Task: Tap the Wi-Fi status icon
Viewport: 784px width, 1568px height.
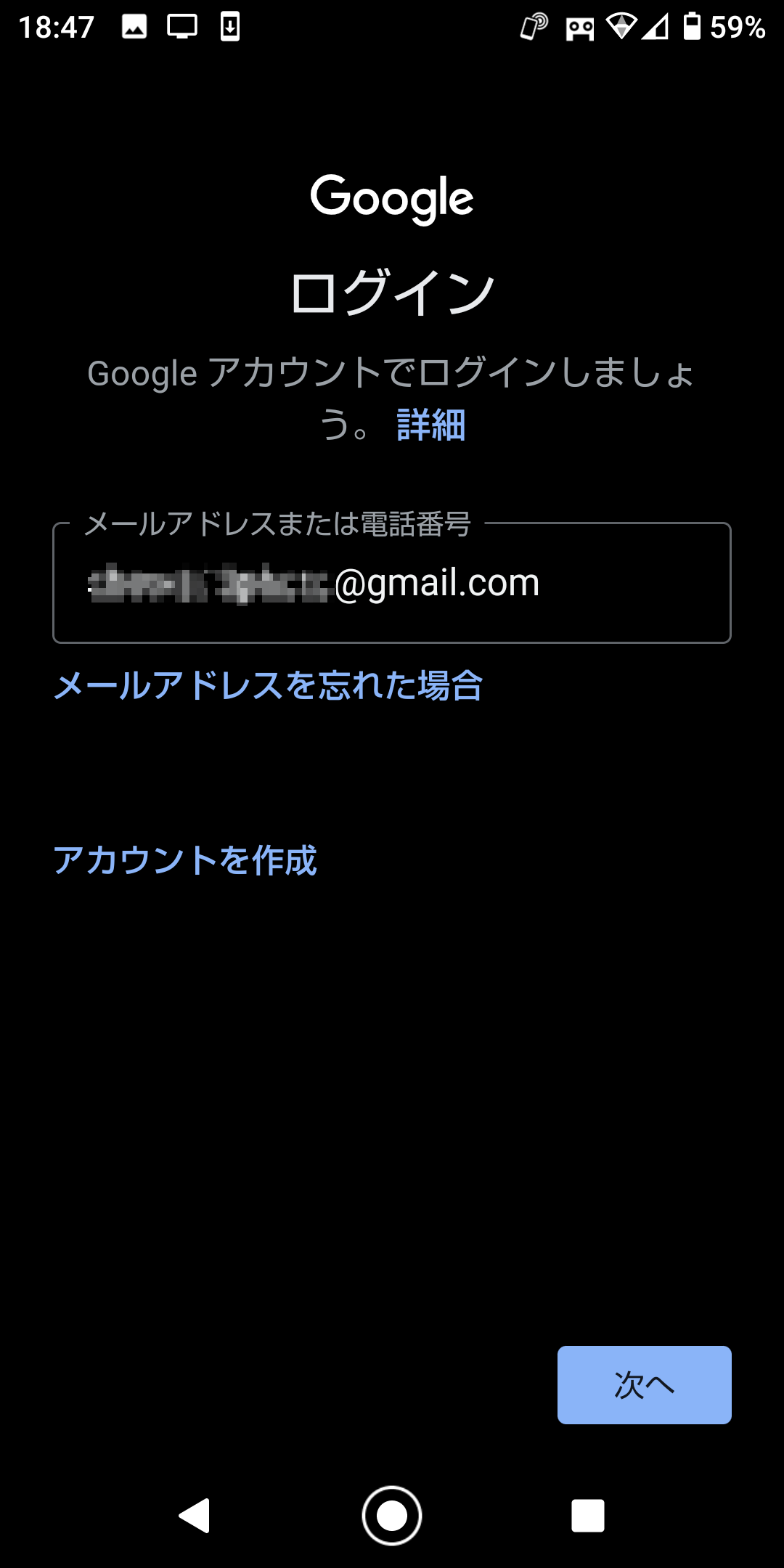Action: (622, 28)
